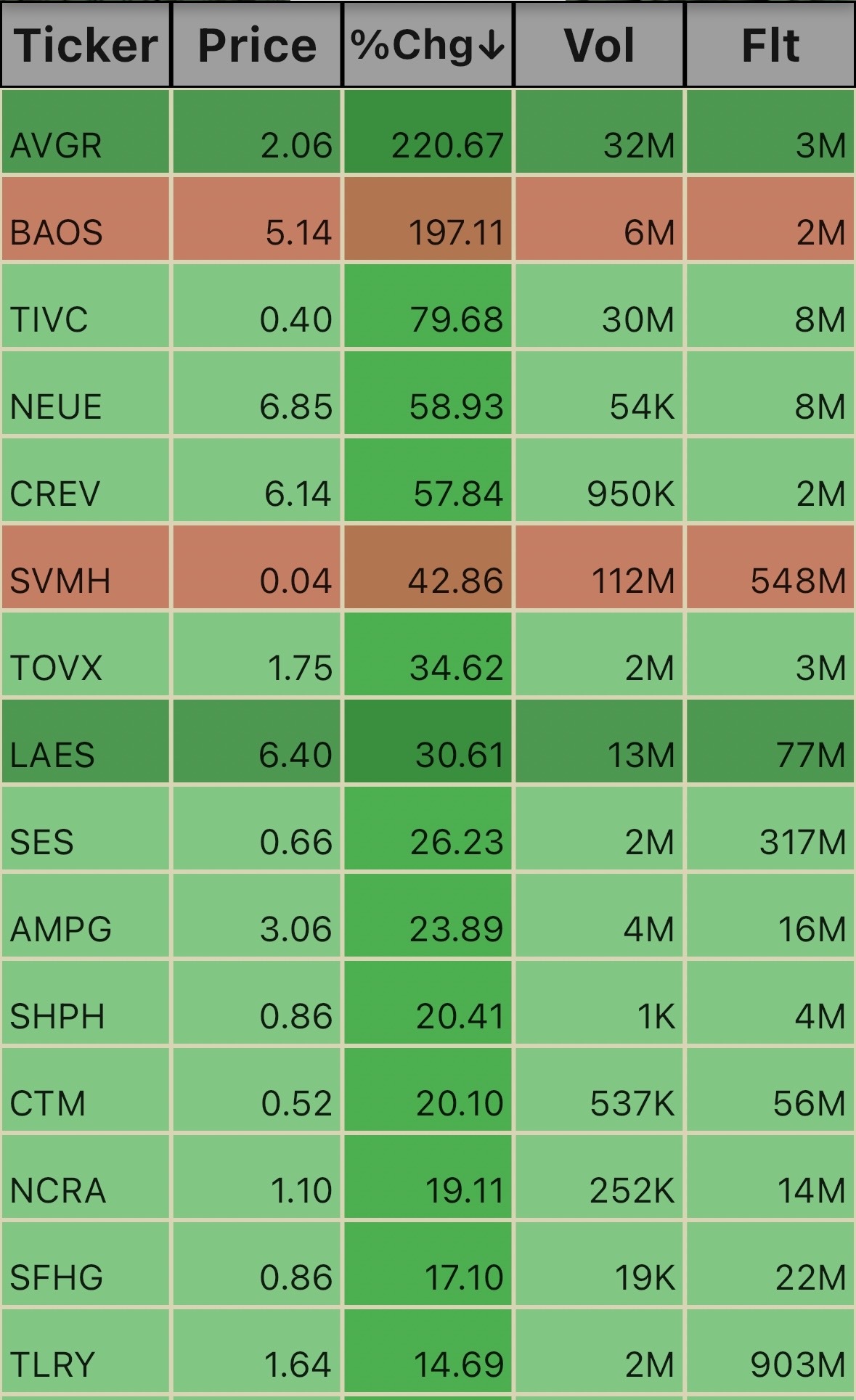Screen dimensions: 856x1400
Task: Reverse the %Chg sort order
Action: pyautogui.click(x=428, y=45)
